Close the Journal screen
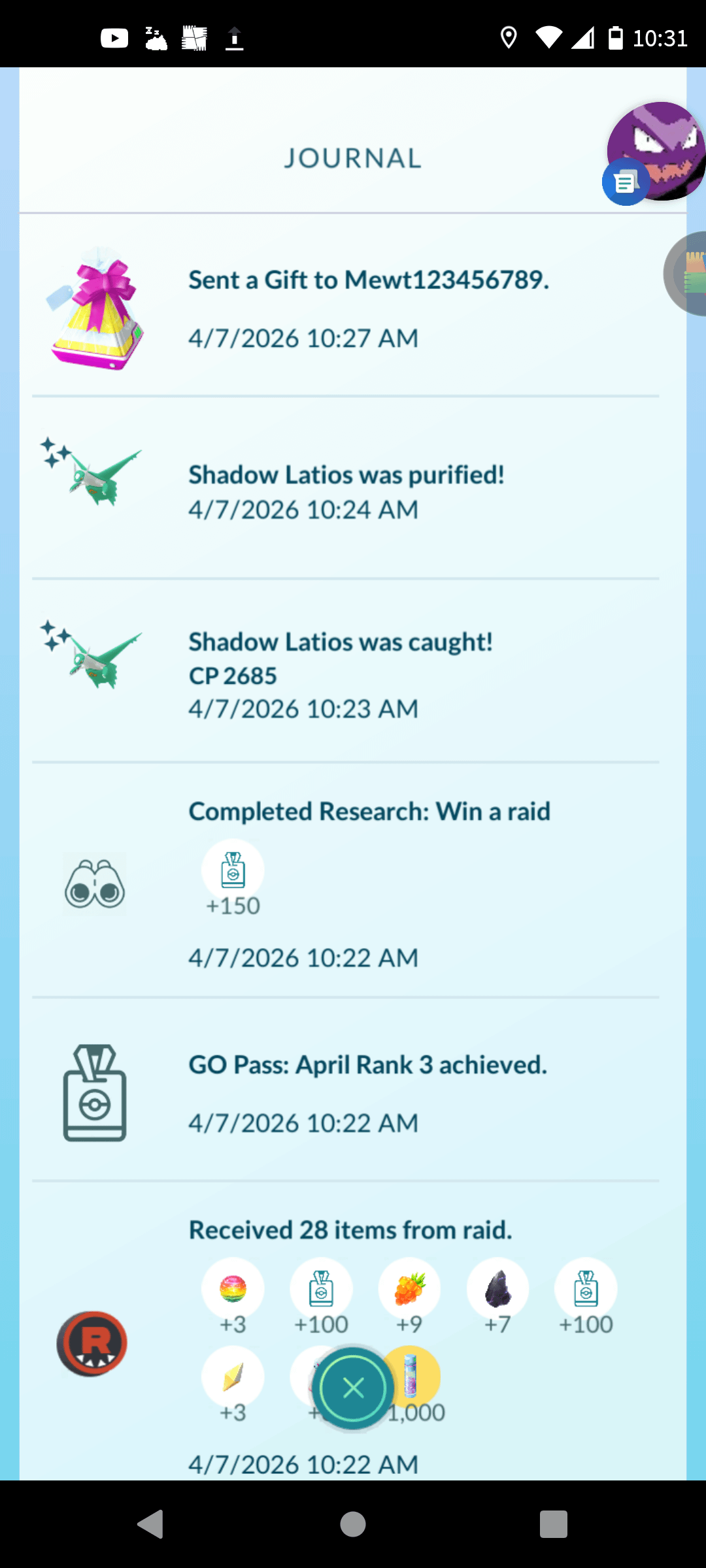 [x=353, y=1388]
